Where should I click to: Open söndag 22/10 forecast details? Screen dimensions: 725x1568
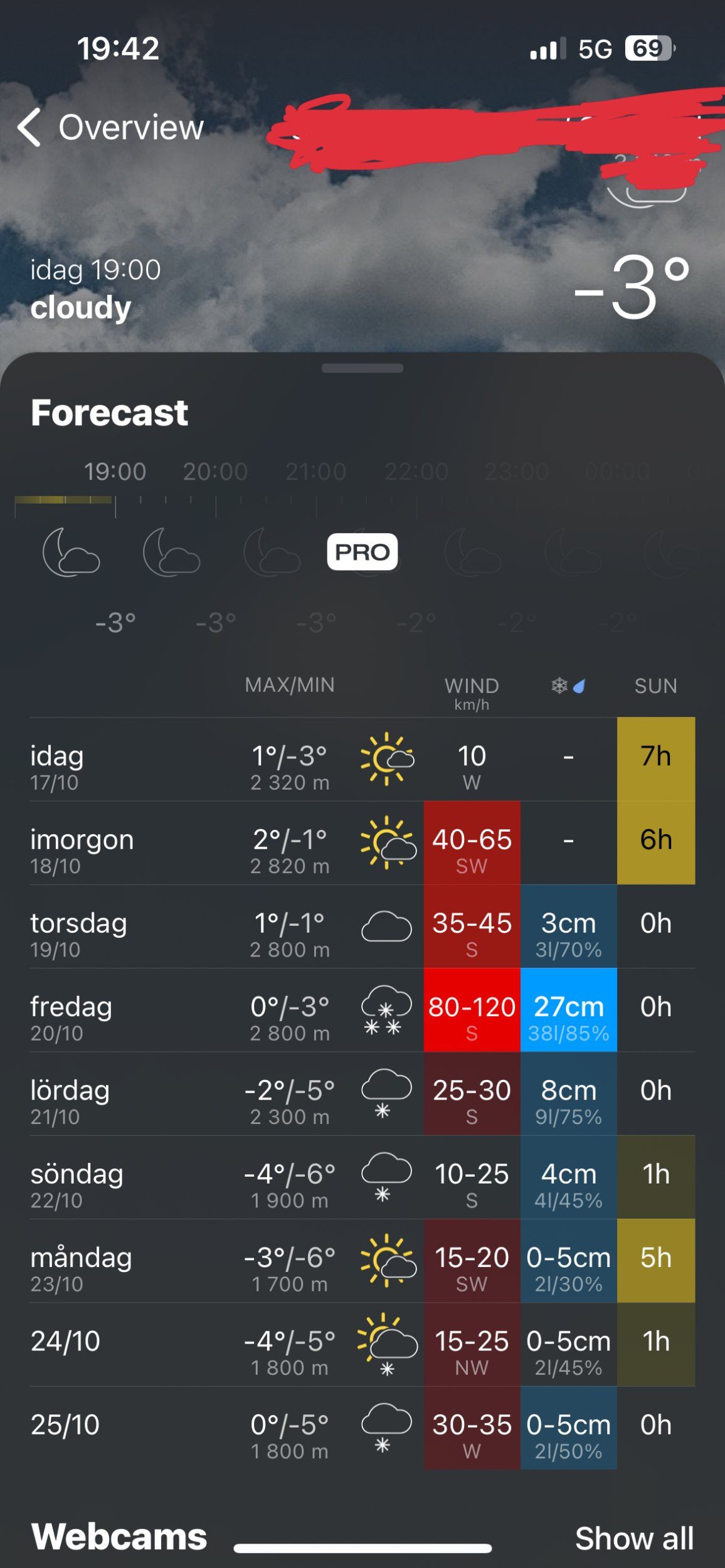pyautogui.click(x=362, y=1177)
